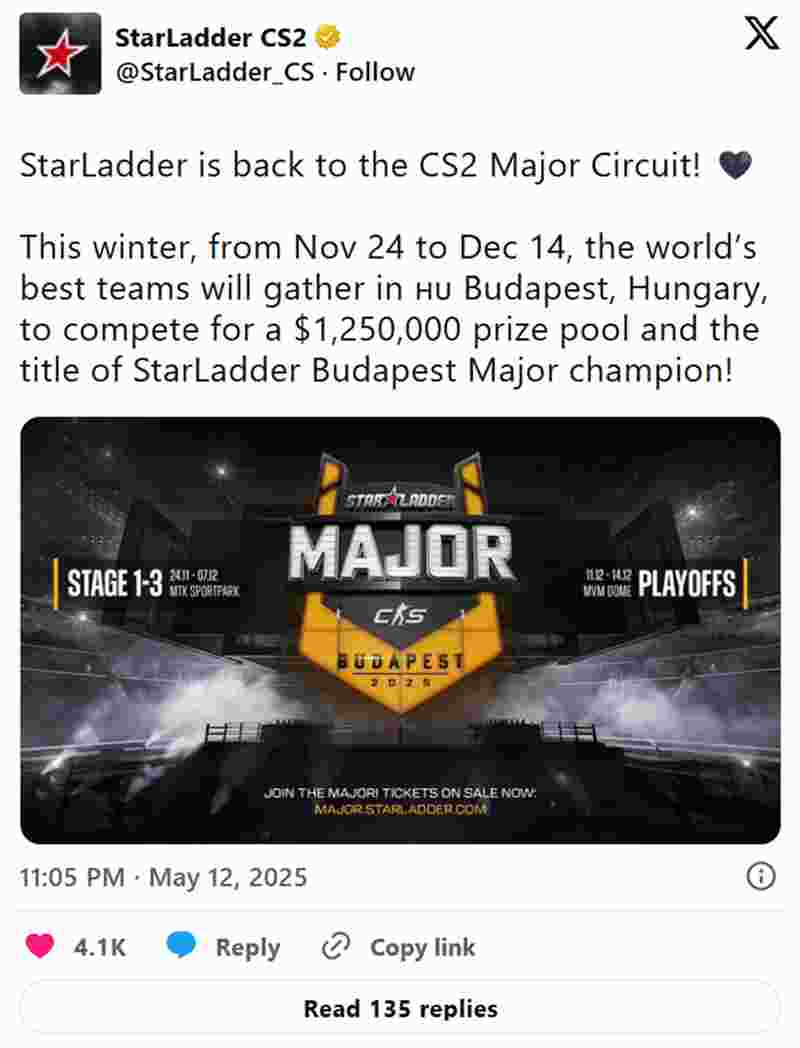Like the StarLadder tweet

pyautogui.click(x=41, y=947)
